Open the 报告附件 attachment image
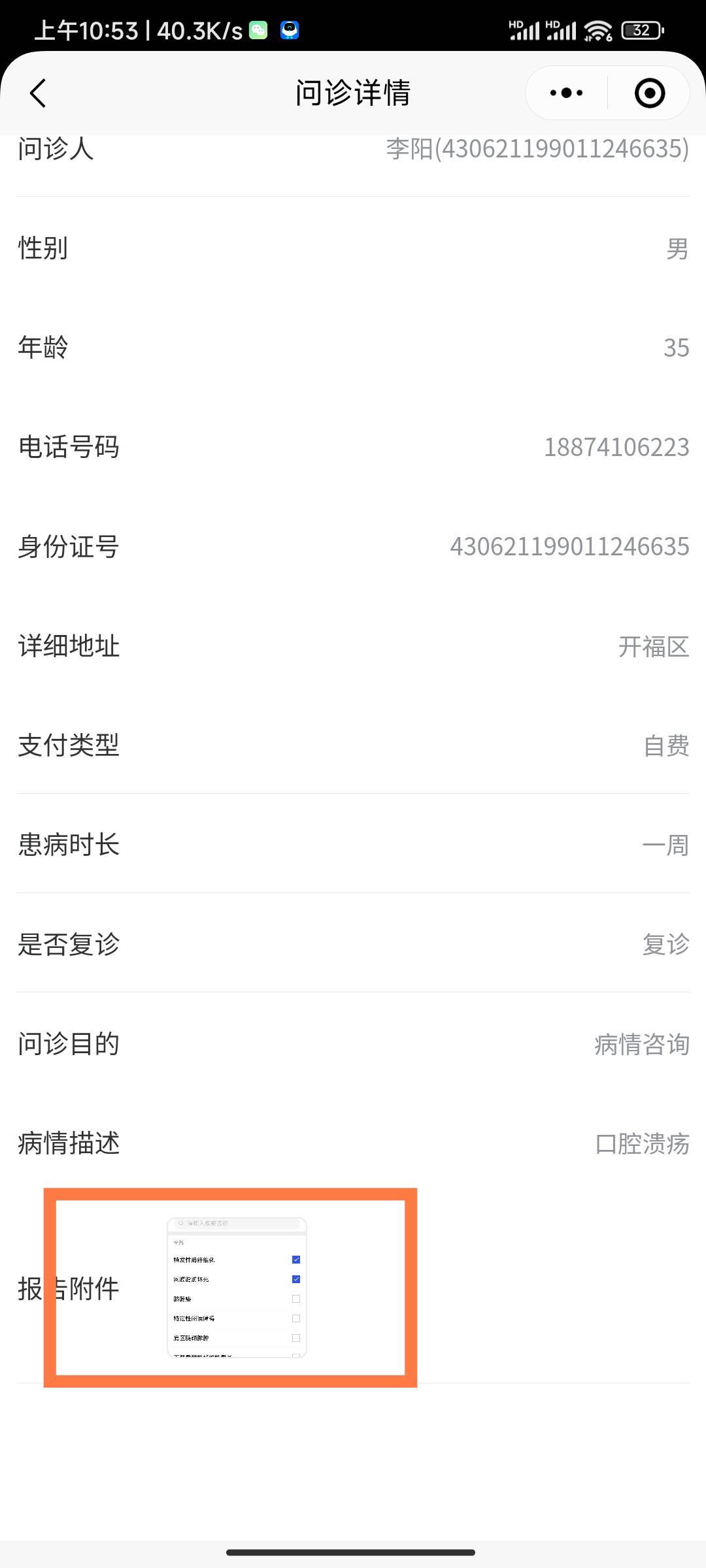Viewport: 706px width, 1568px height. click(237, 1287)
